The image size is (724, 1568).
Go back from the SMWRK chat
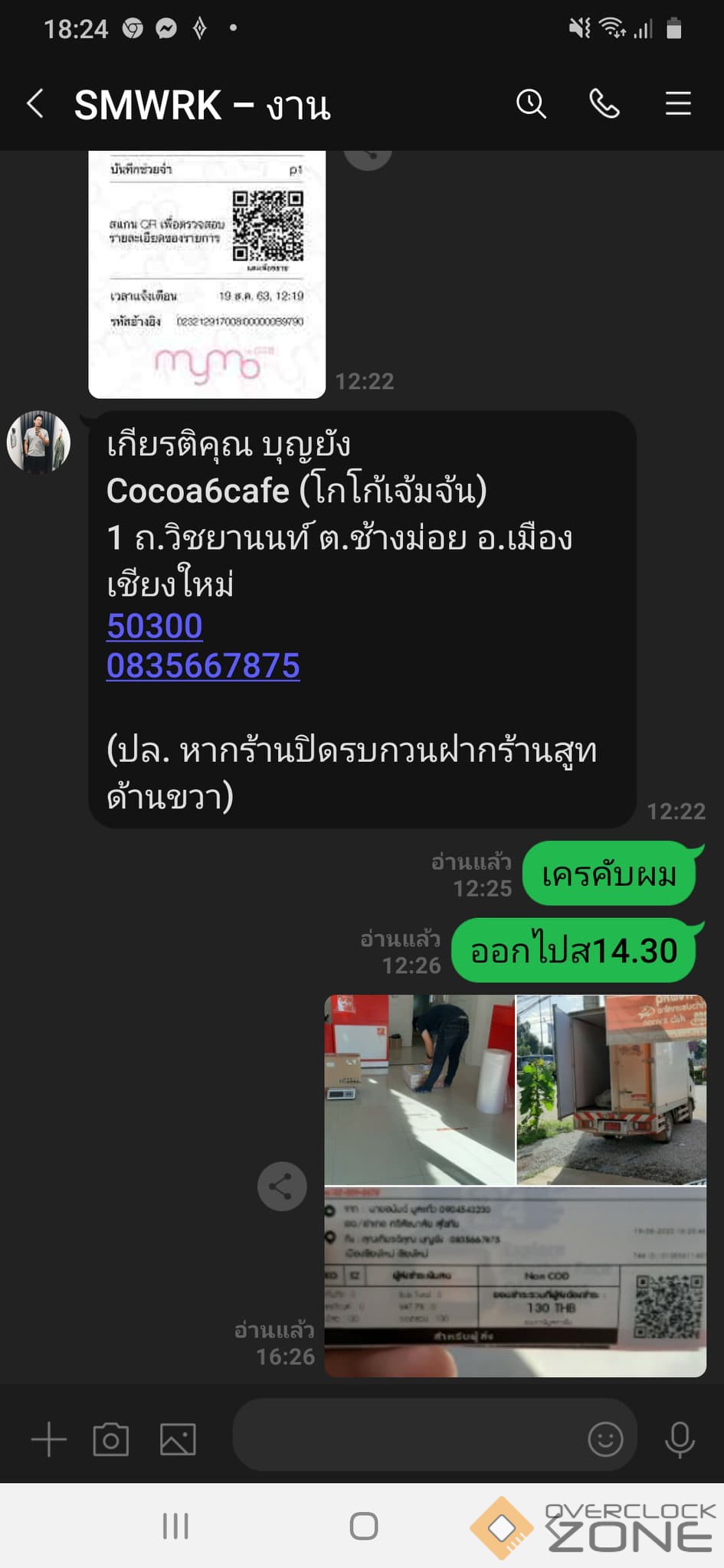tap(35, 103)
